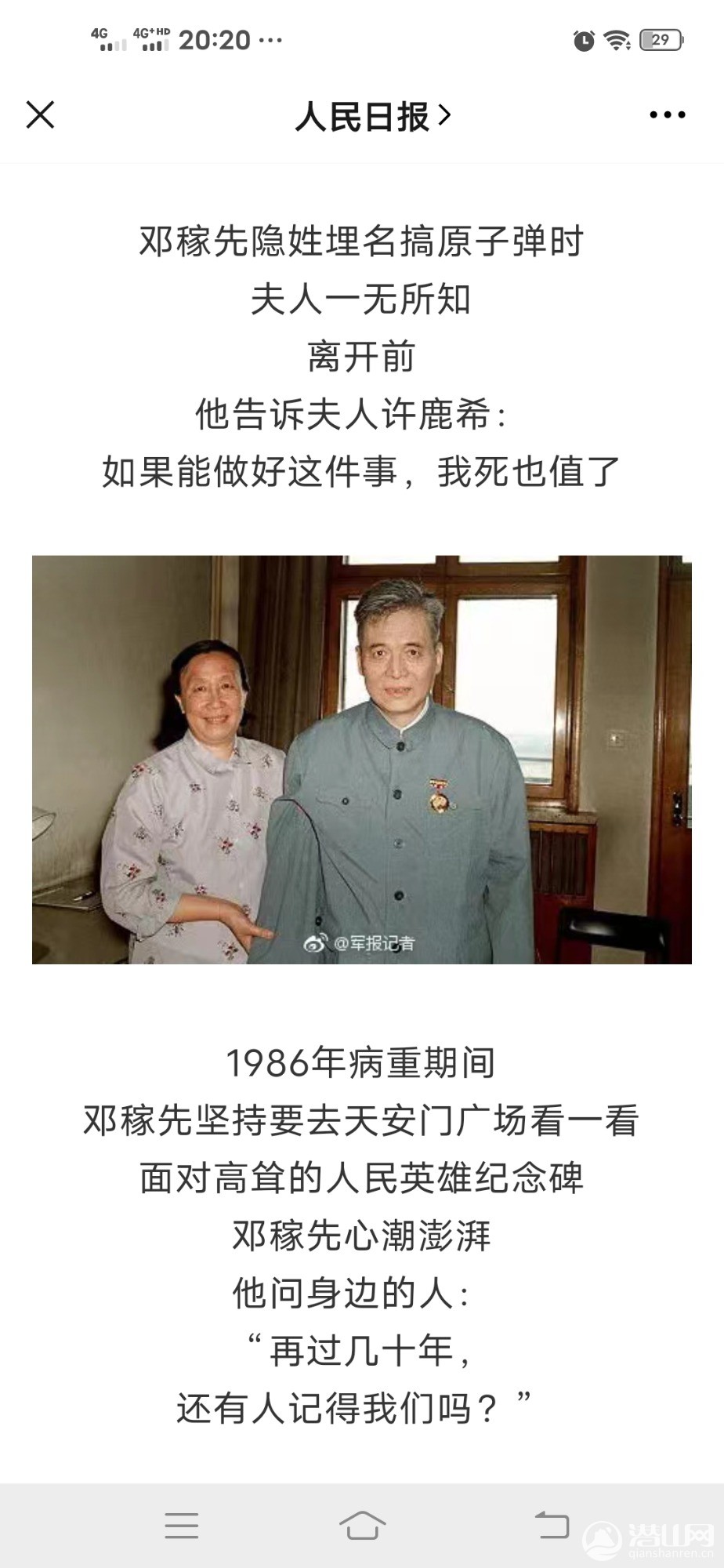
Task: Open the couple's photo in the article
Action: (361, 759)
